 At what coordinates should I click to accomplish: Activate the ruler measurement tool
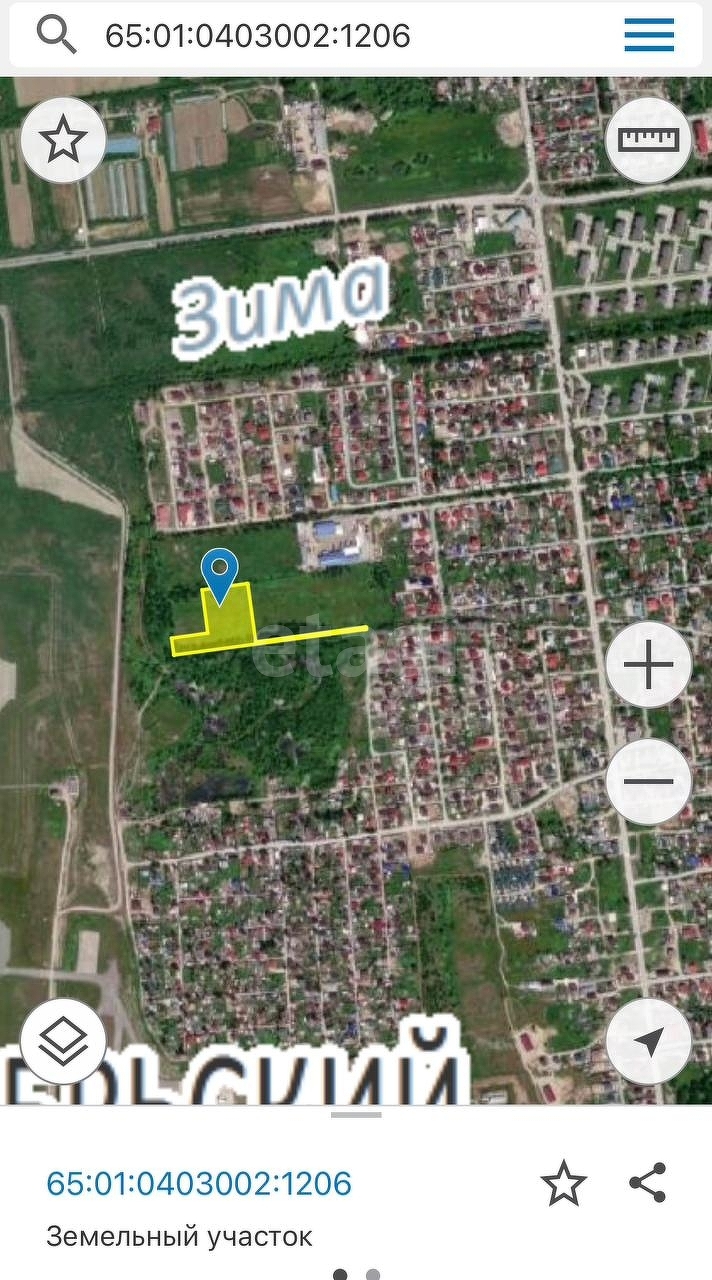tap(648, 140)
